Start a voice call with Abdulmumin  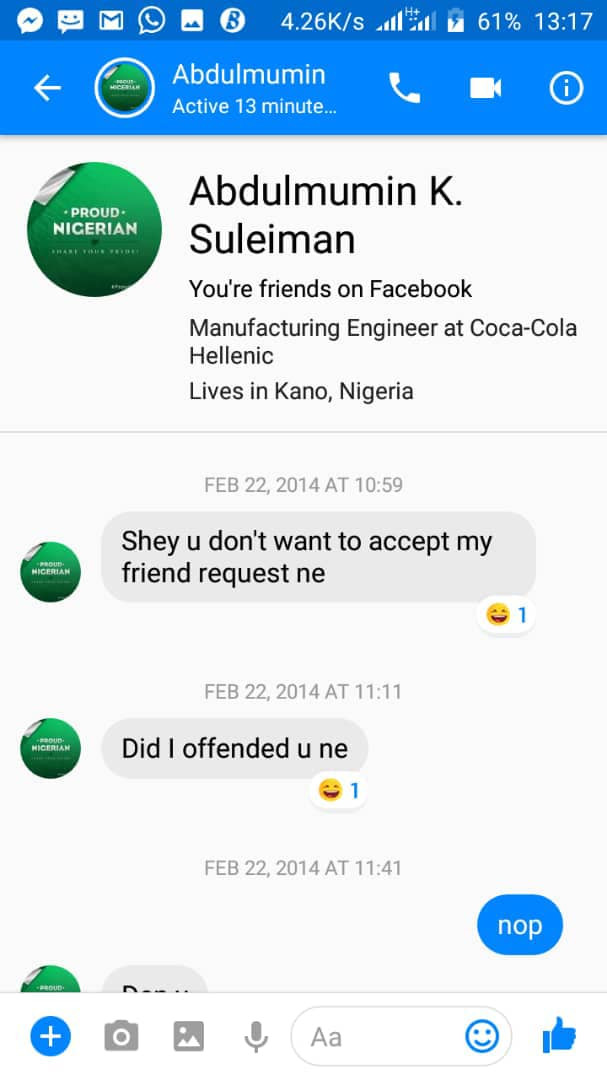coord(405,89)
